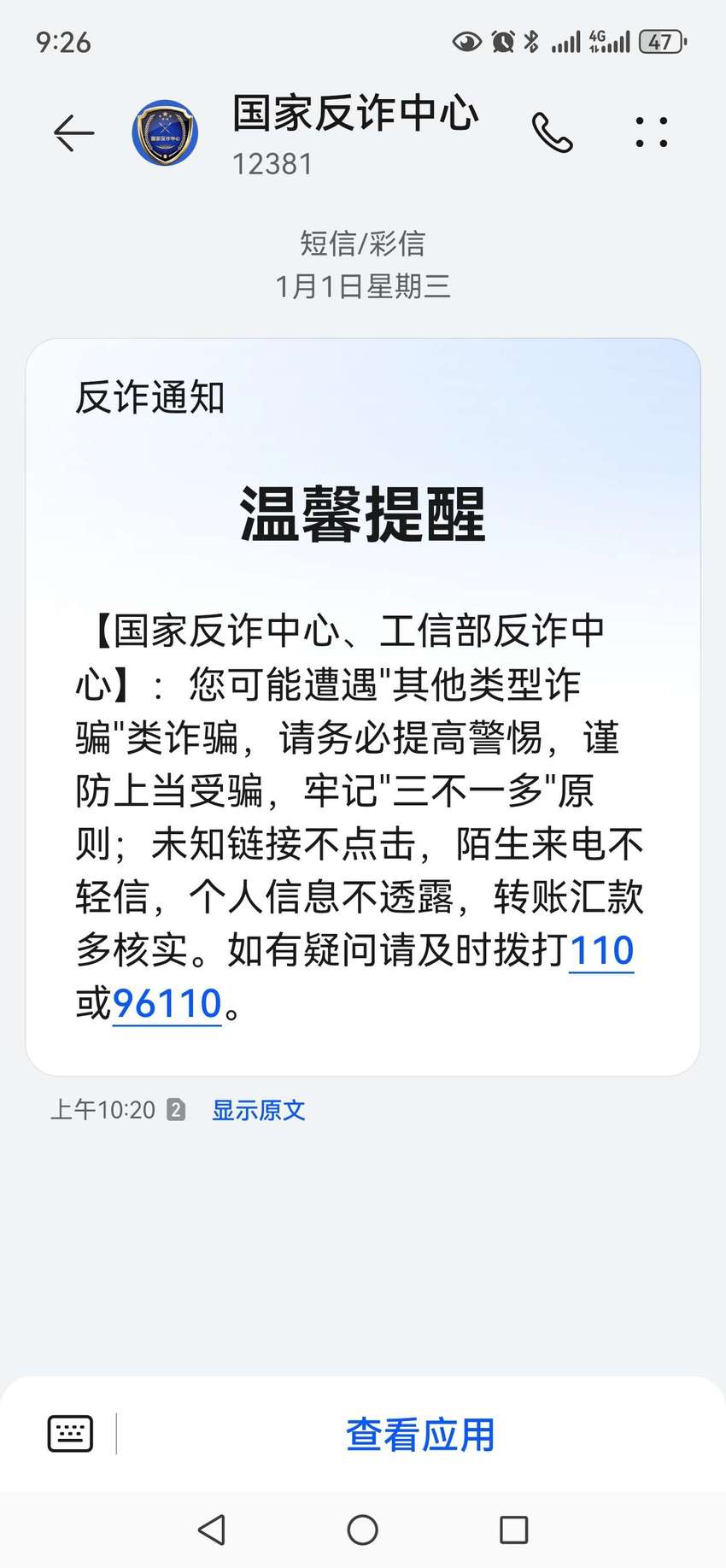Tap the 96110 phone number link

point(167,1003)
